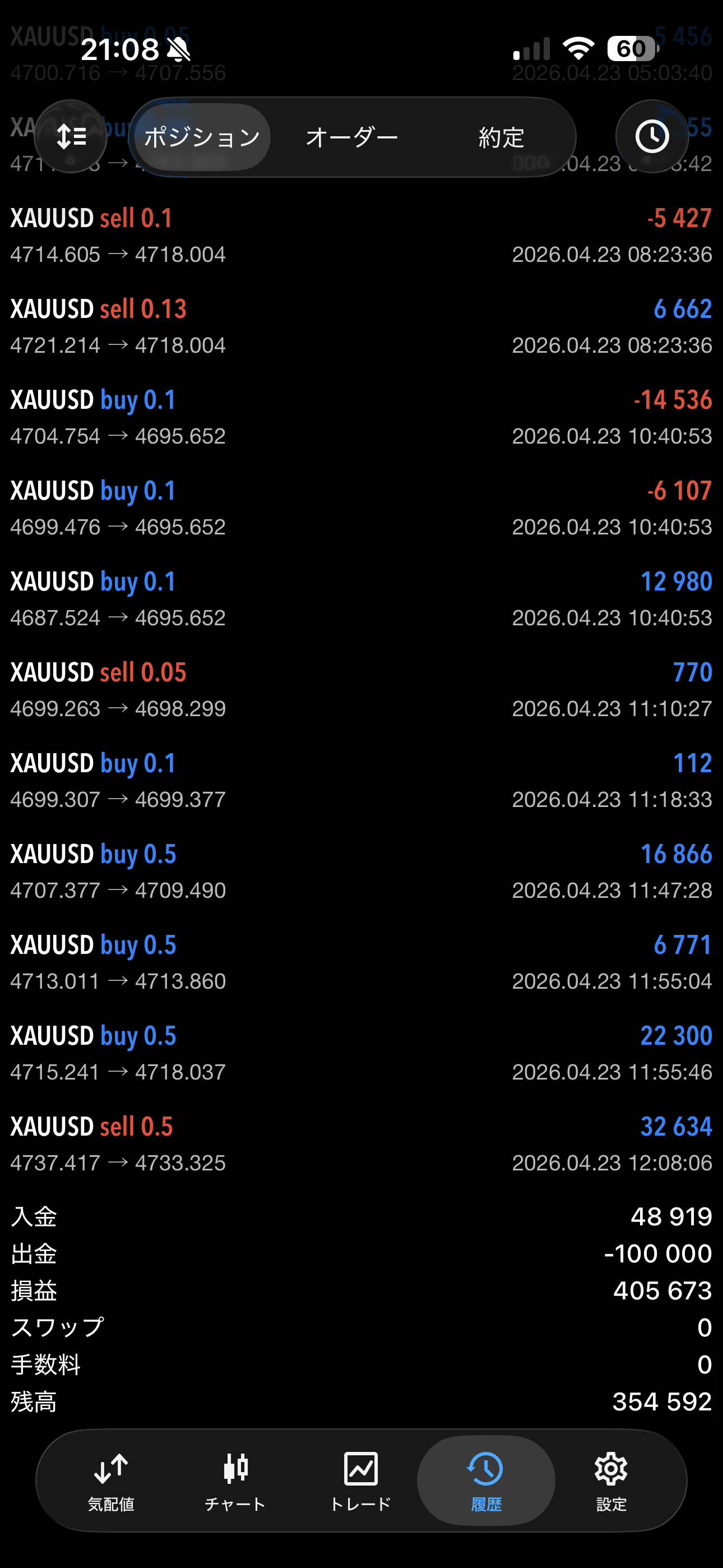This screenshot has height=1568, width=723.
Task: Open the buy 0.5 trade with 6 771
Action: 361,962
